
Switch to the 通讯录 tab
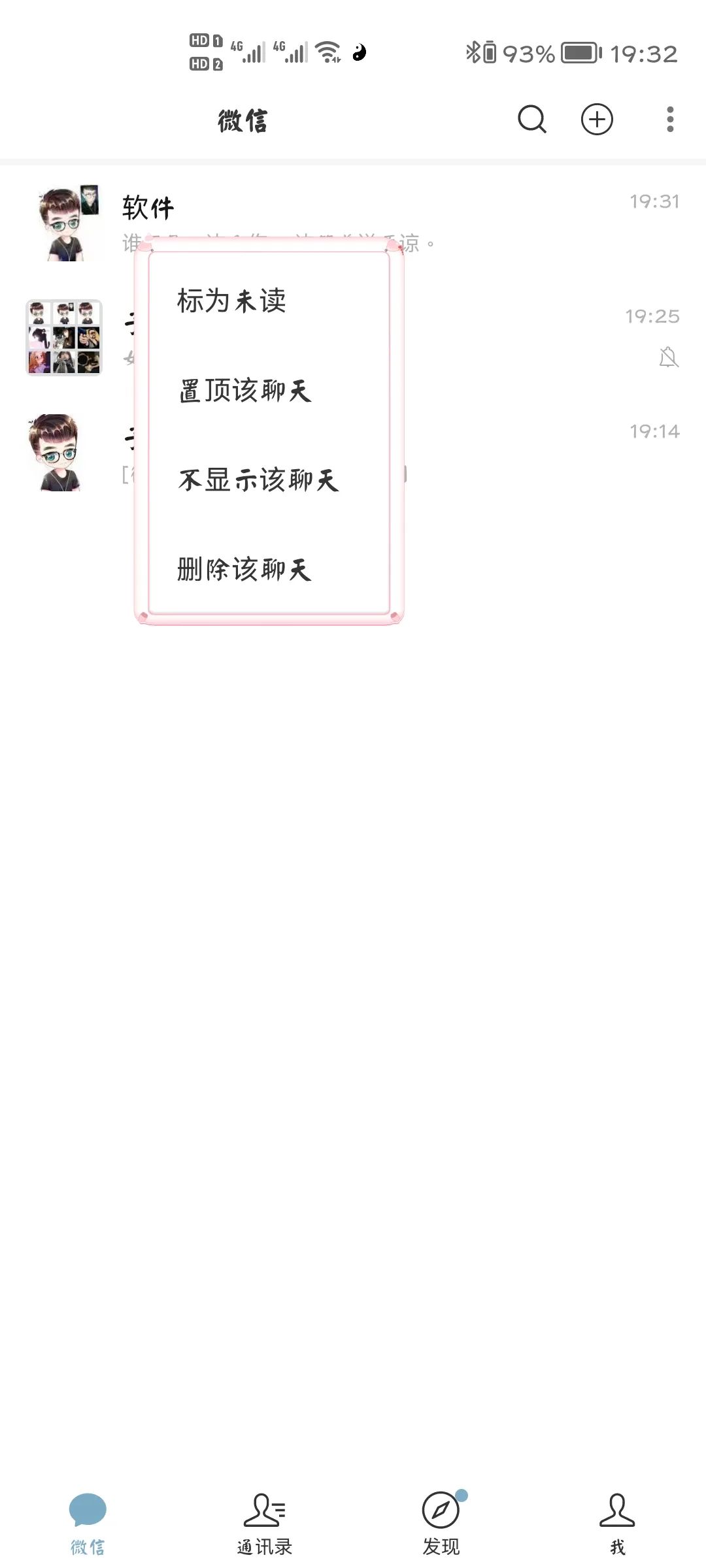click(x=264, y=1524)
